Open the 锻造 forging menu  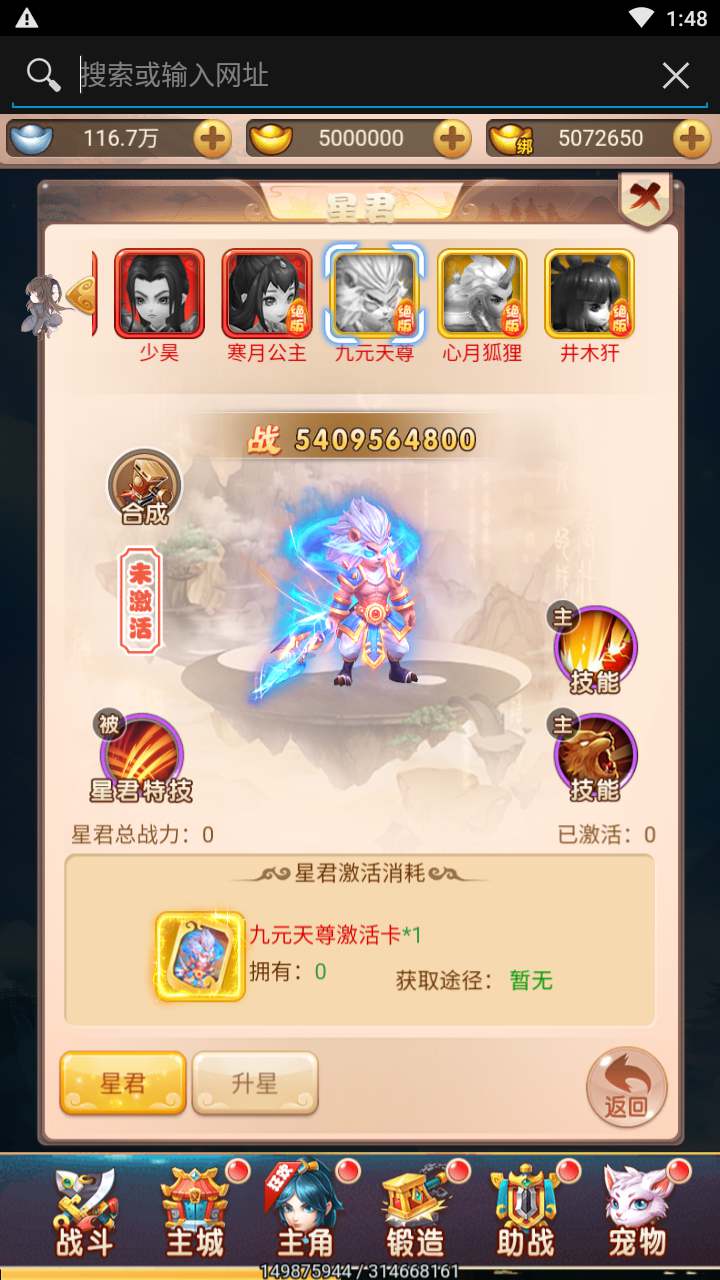[x=416, y=1212]
